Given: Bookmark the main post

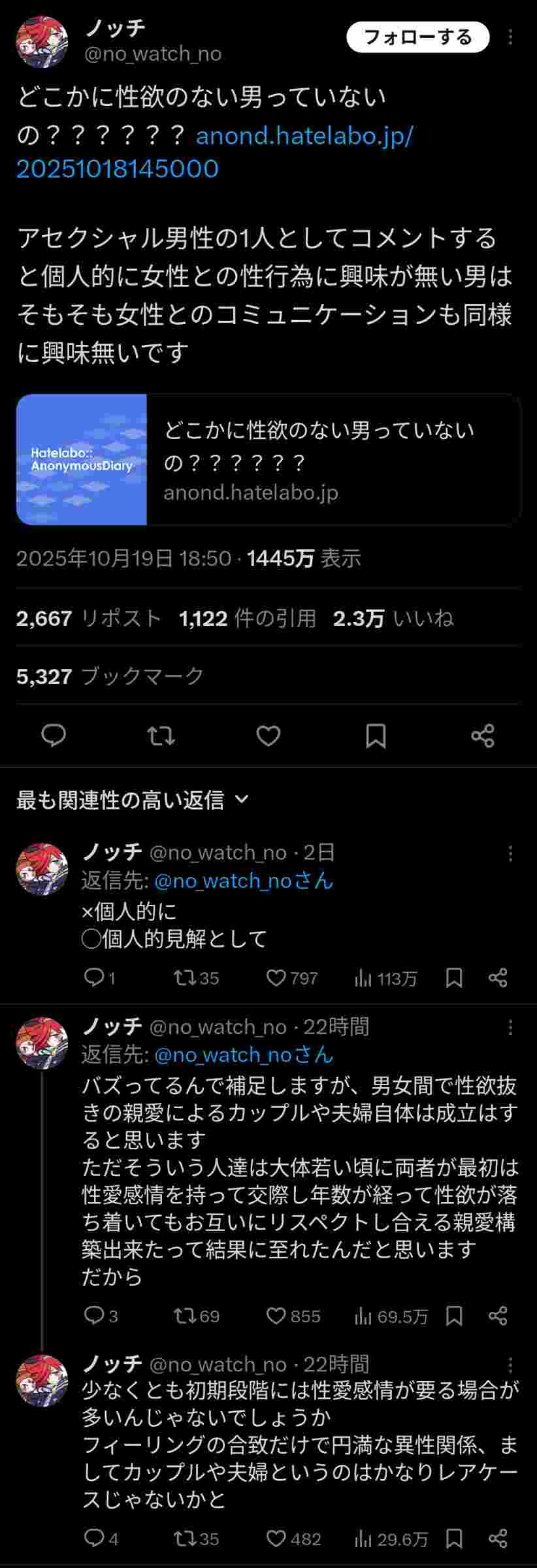Looking at the screenshot, I should pyautogui.click(x=376, y=736).
